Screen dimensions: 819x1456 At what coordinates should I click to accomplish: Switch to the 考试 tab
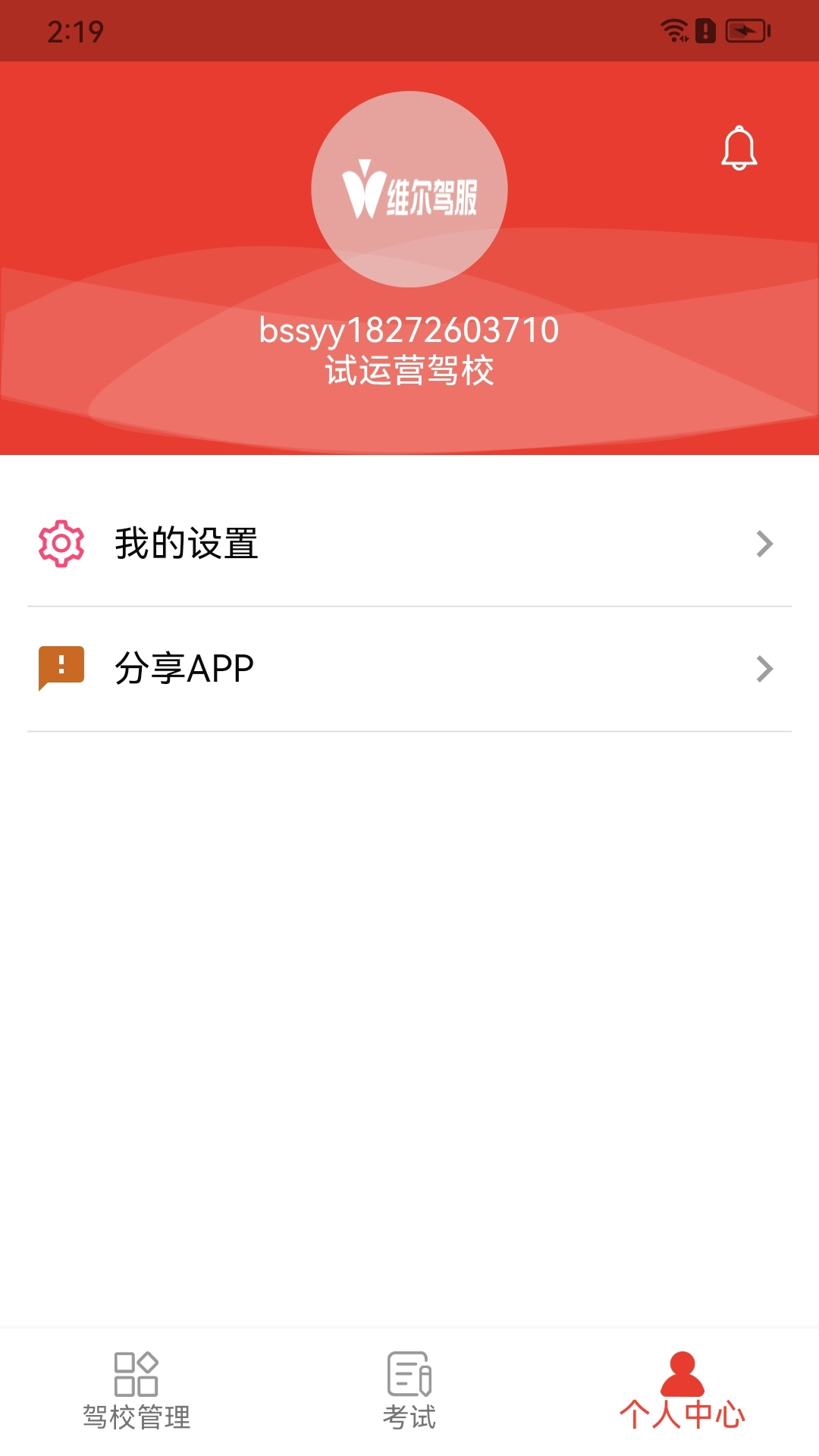409,1392
